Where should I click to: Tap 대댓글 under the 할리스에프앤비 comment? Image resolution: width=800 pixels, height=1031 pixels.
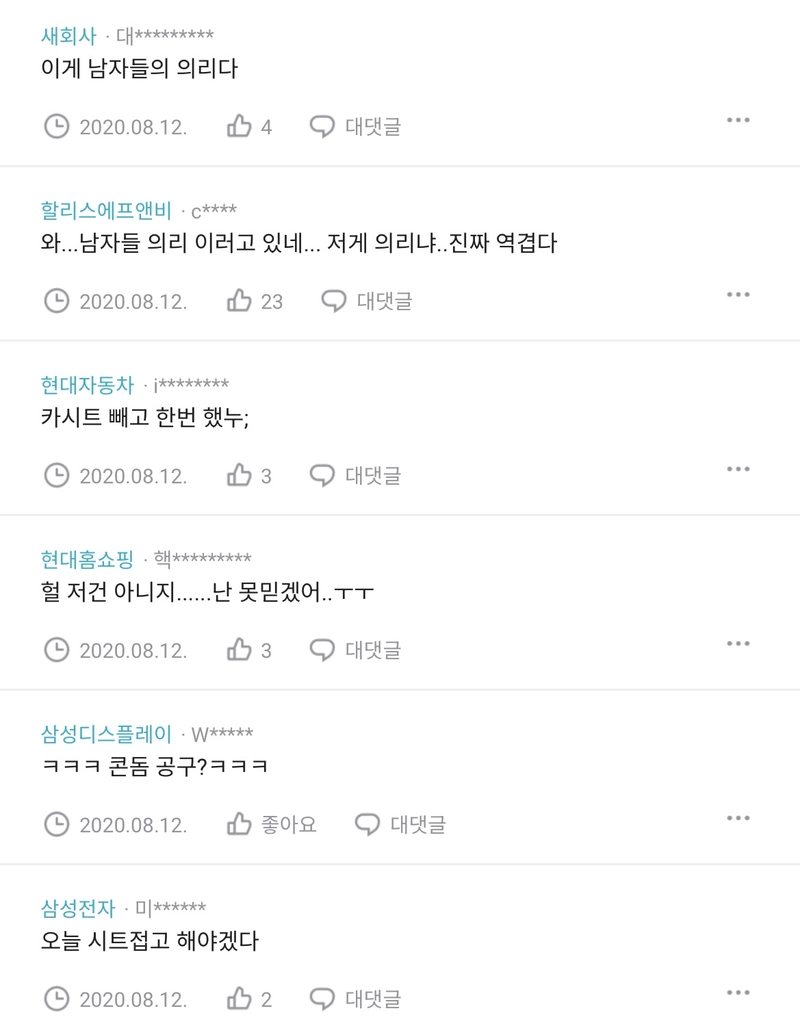pos(367,301)
